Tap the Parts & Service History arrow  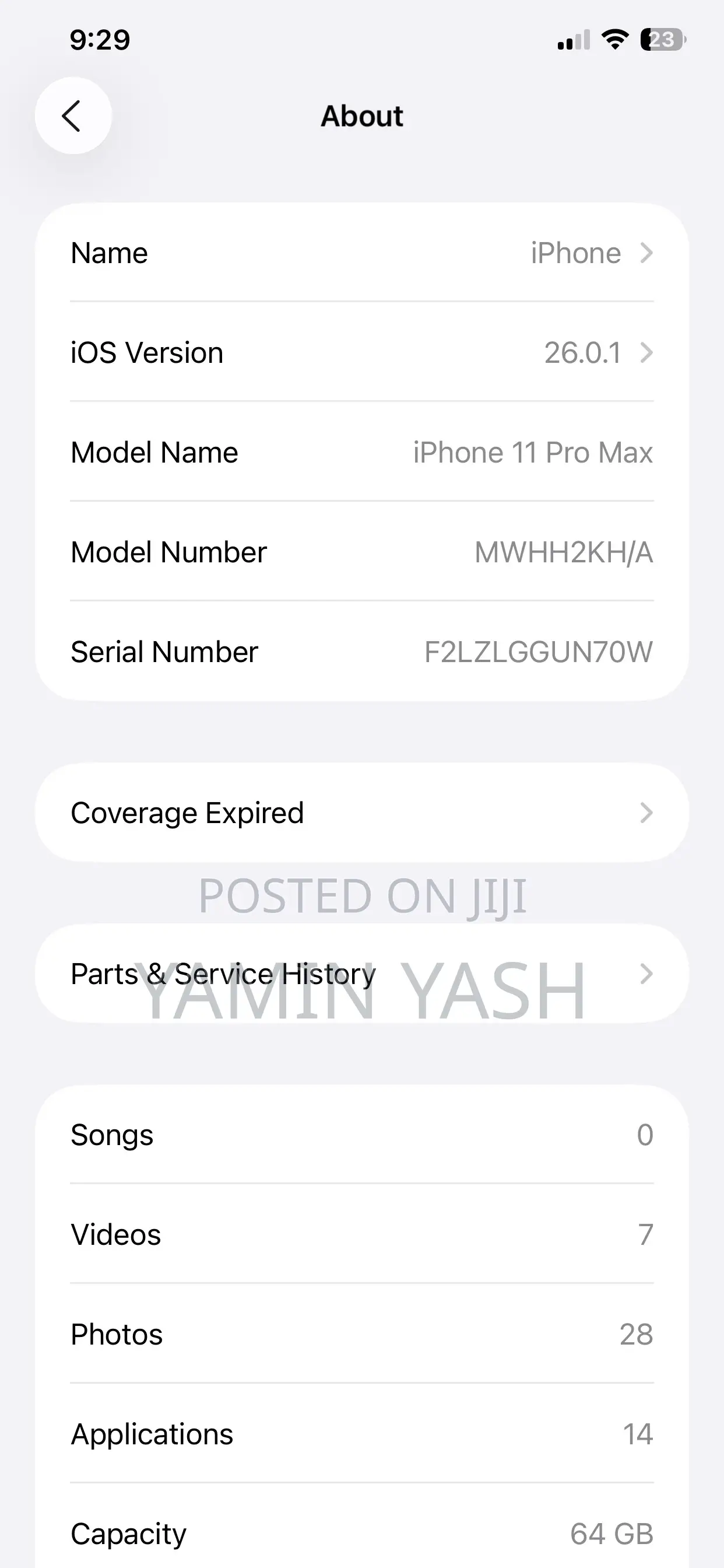[x=646, y=974]
